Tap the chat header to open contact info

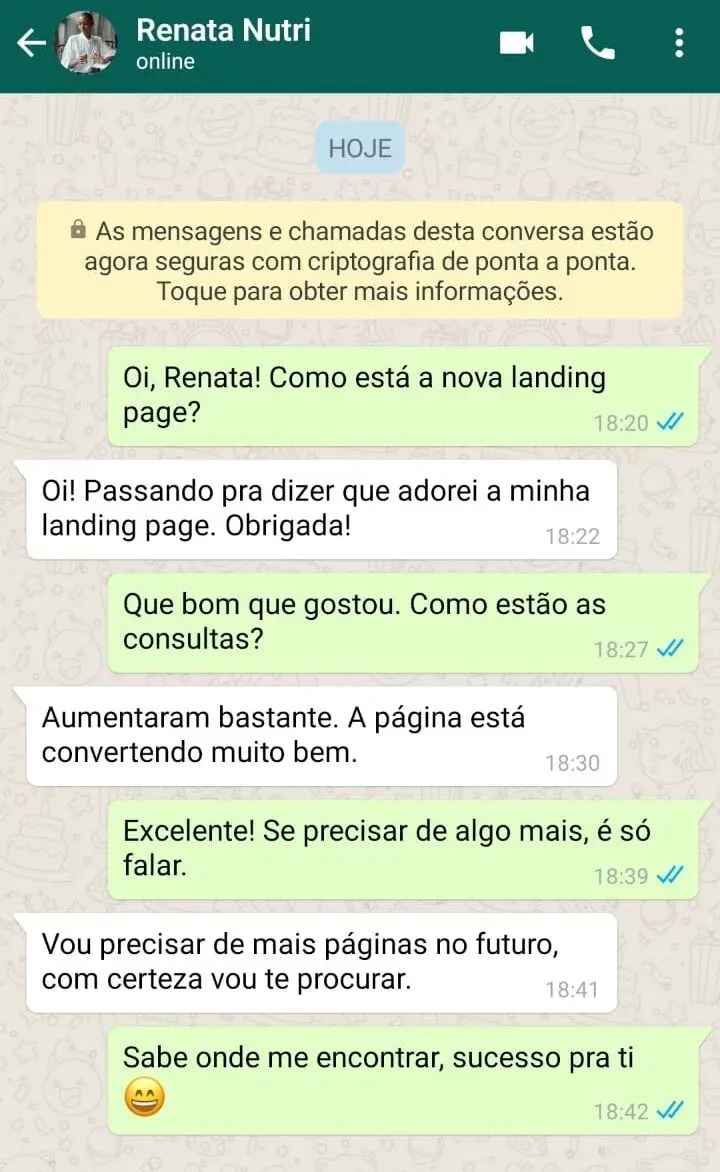click(x=222, y=30)
